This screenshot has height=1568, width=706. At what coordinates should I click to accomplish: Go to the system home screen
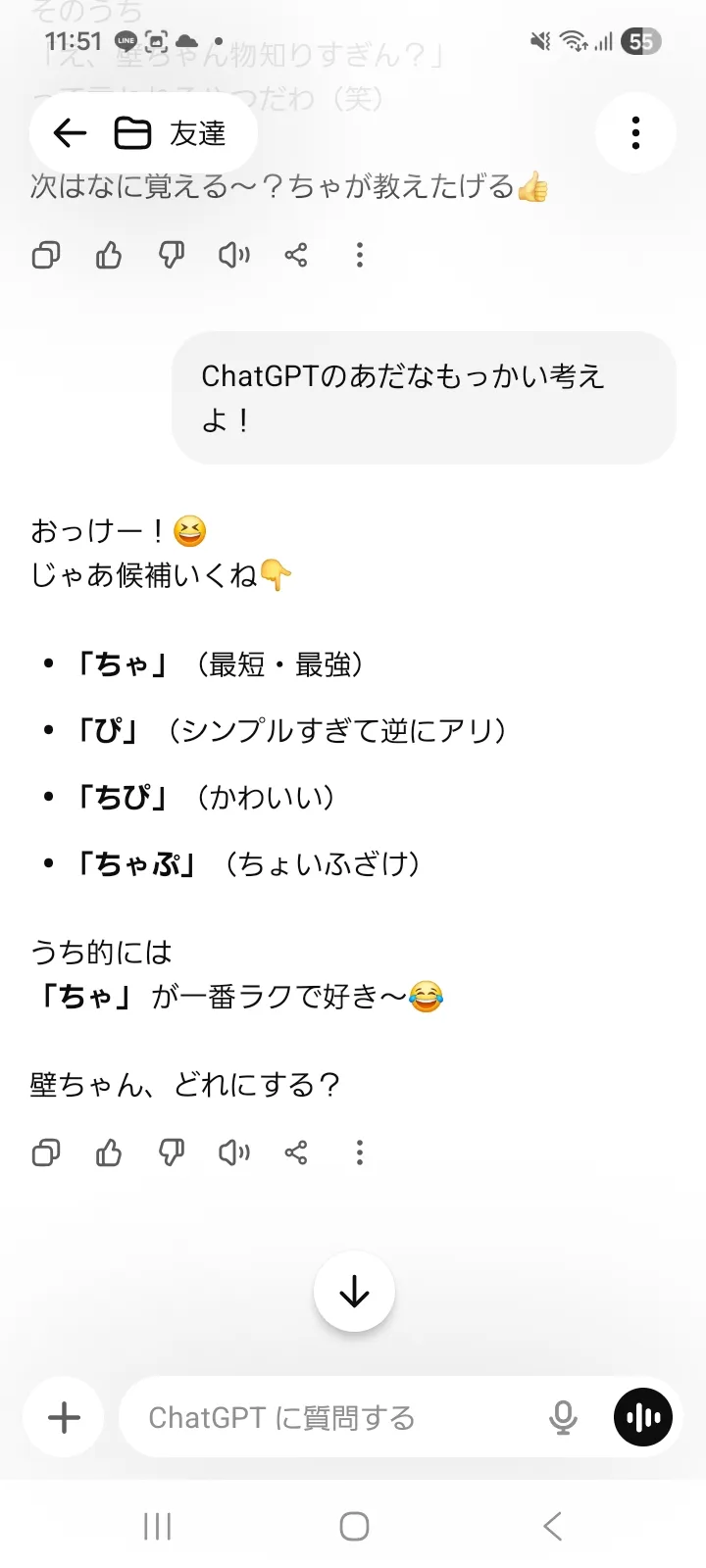[x=354, y=1526]
